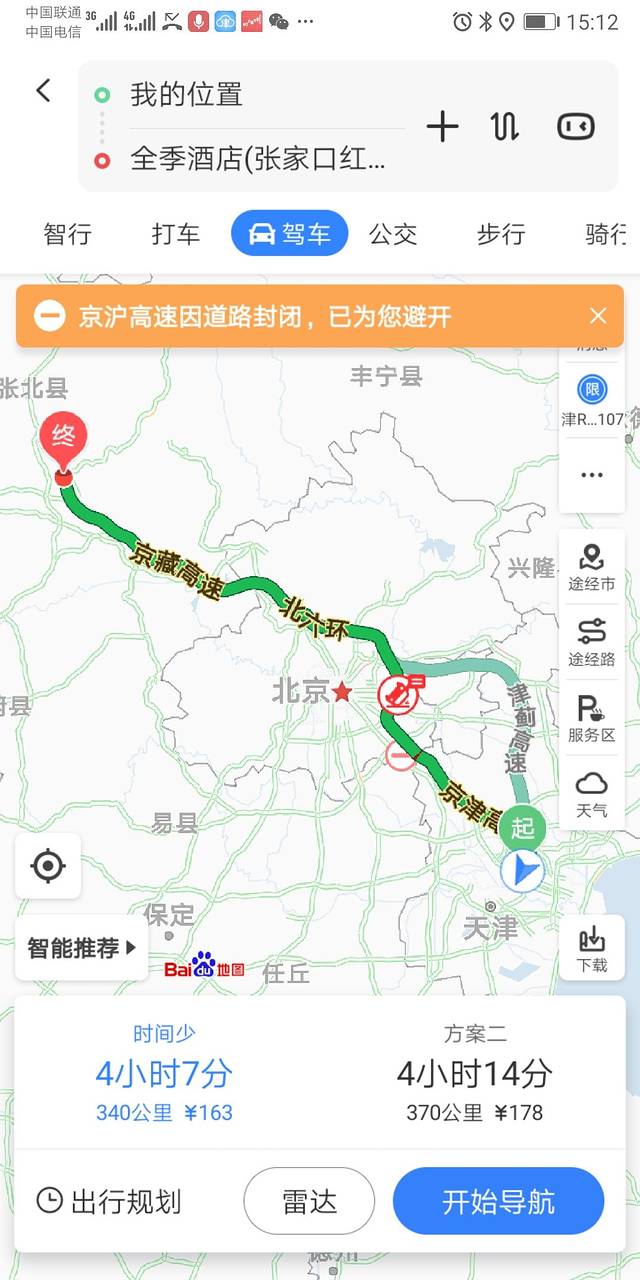
Task: Start navigation with 开始导航
Action: [x=498, y=1201]
